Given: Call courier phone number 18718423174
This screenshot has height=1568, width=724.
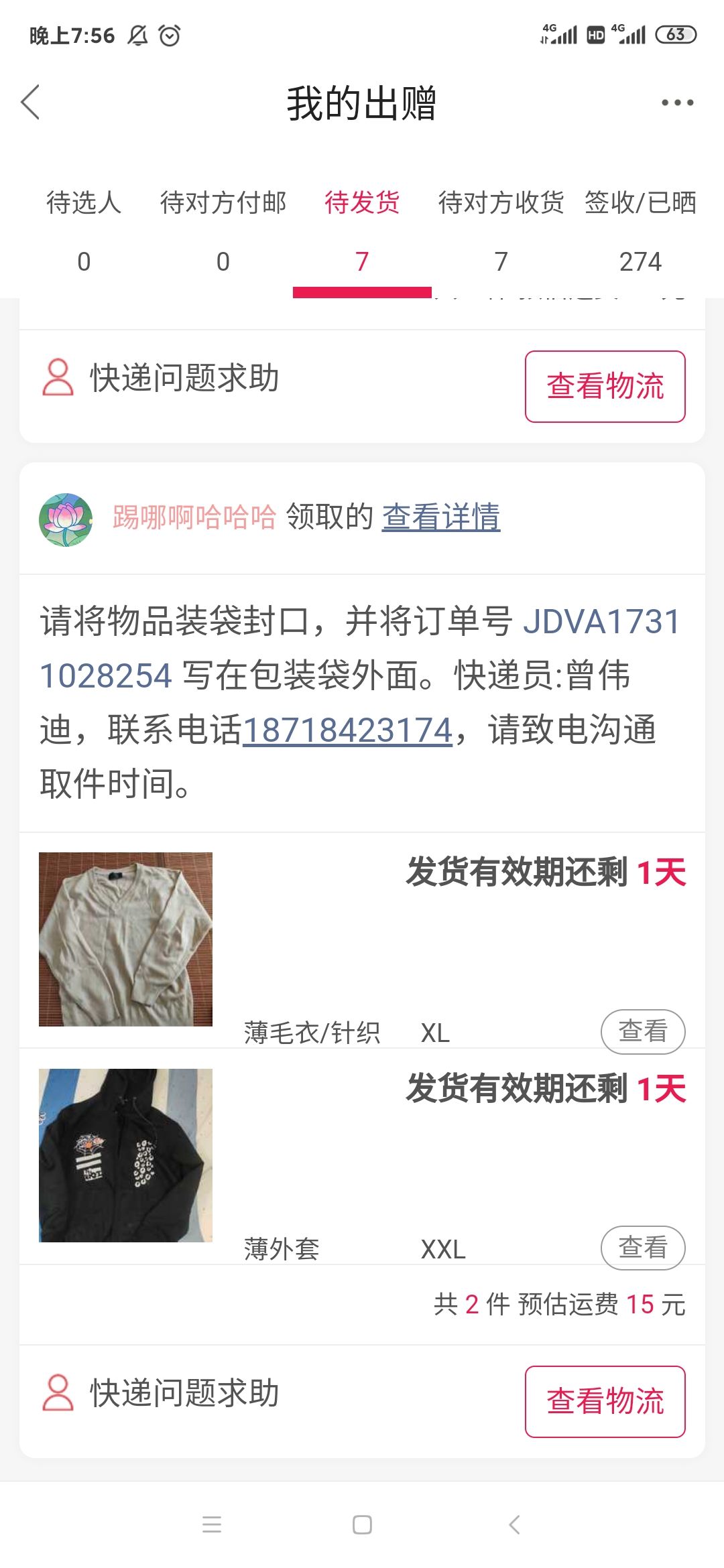Looking at the screenshot, I should click(x=347, y=730).
